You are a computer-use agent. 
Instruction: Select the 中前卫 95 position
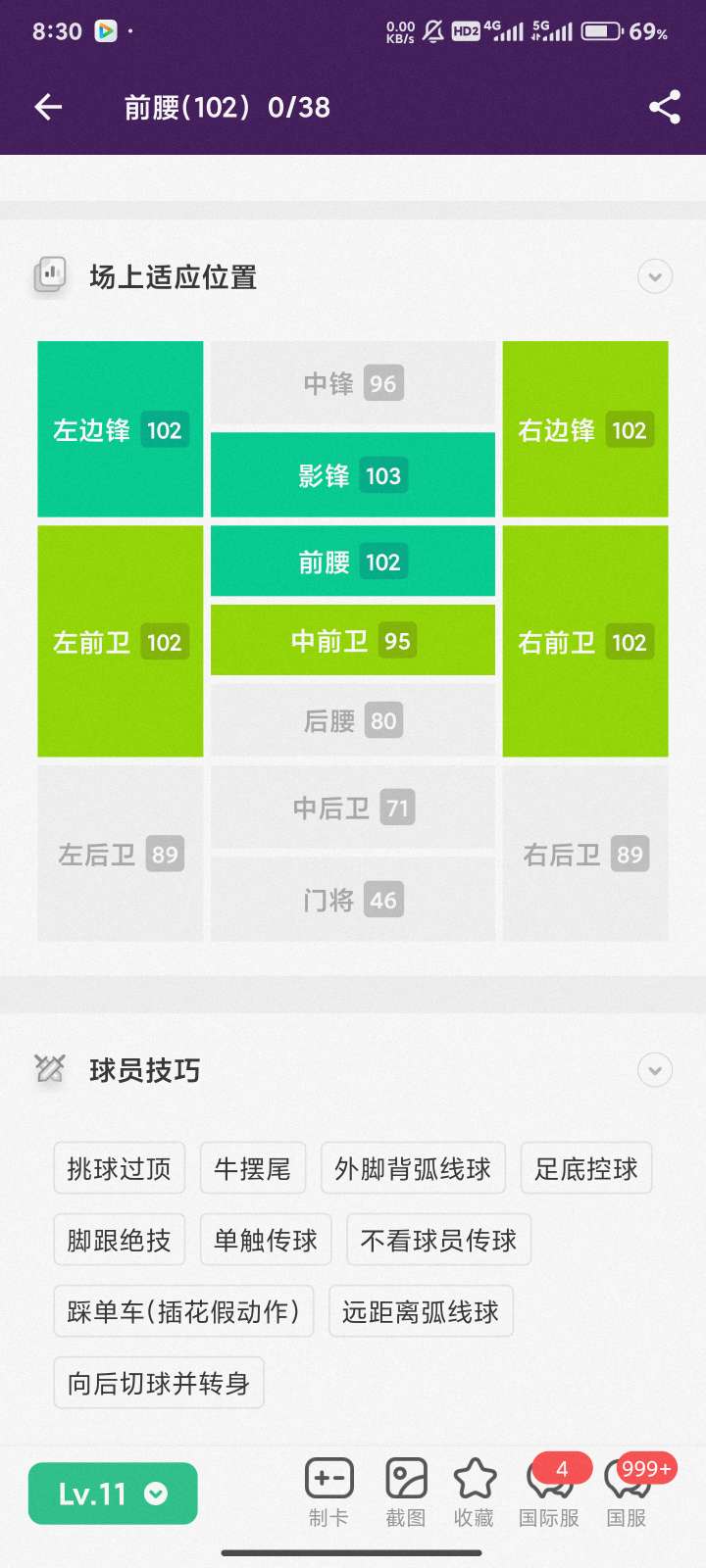(x=352, y=641)
